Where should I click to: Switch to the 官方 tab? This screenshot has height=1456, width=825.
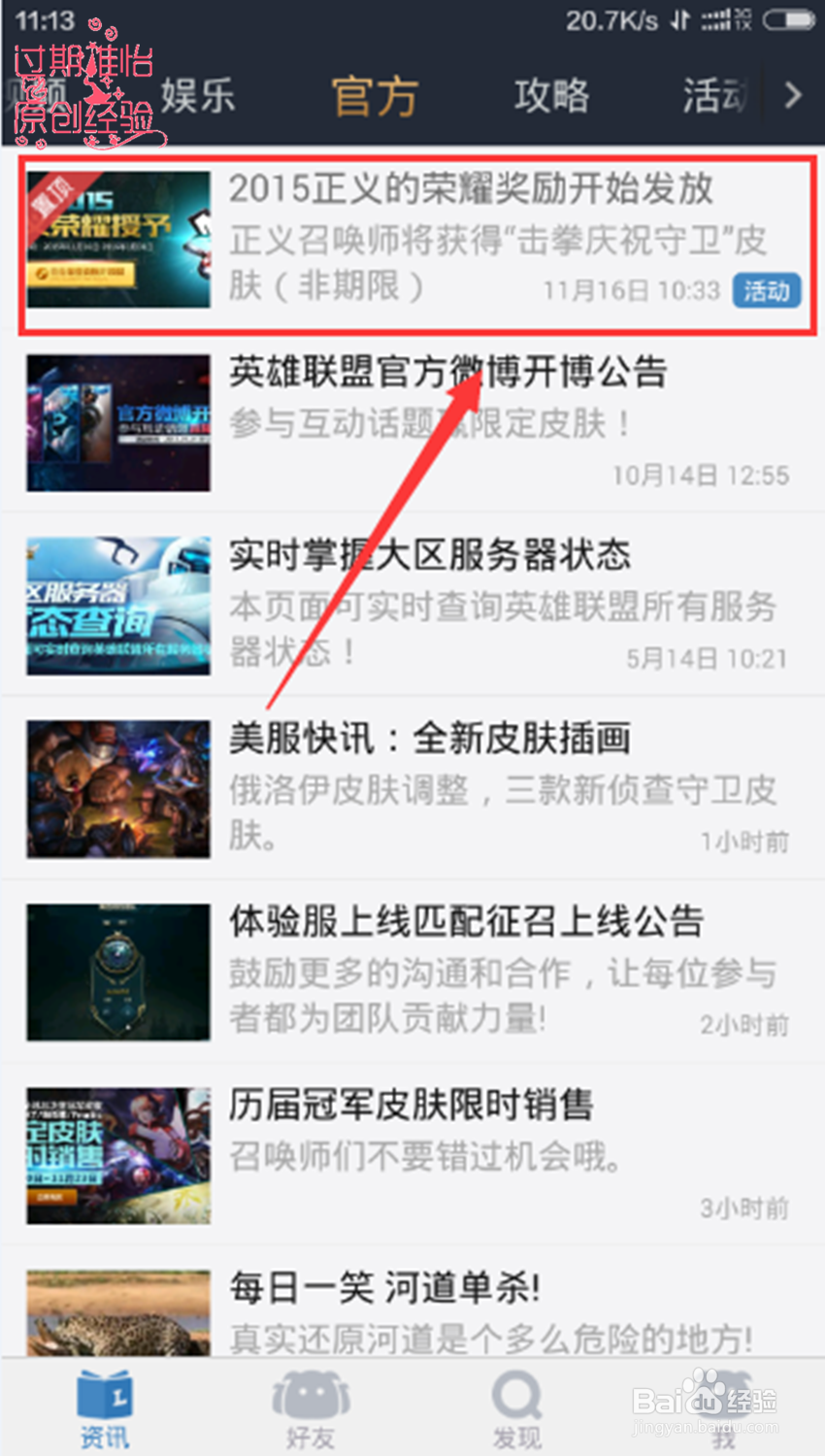click(375, 97)
